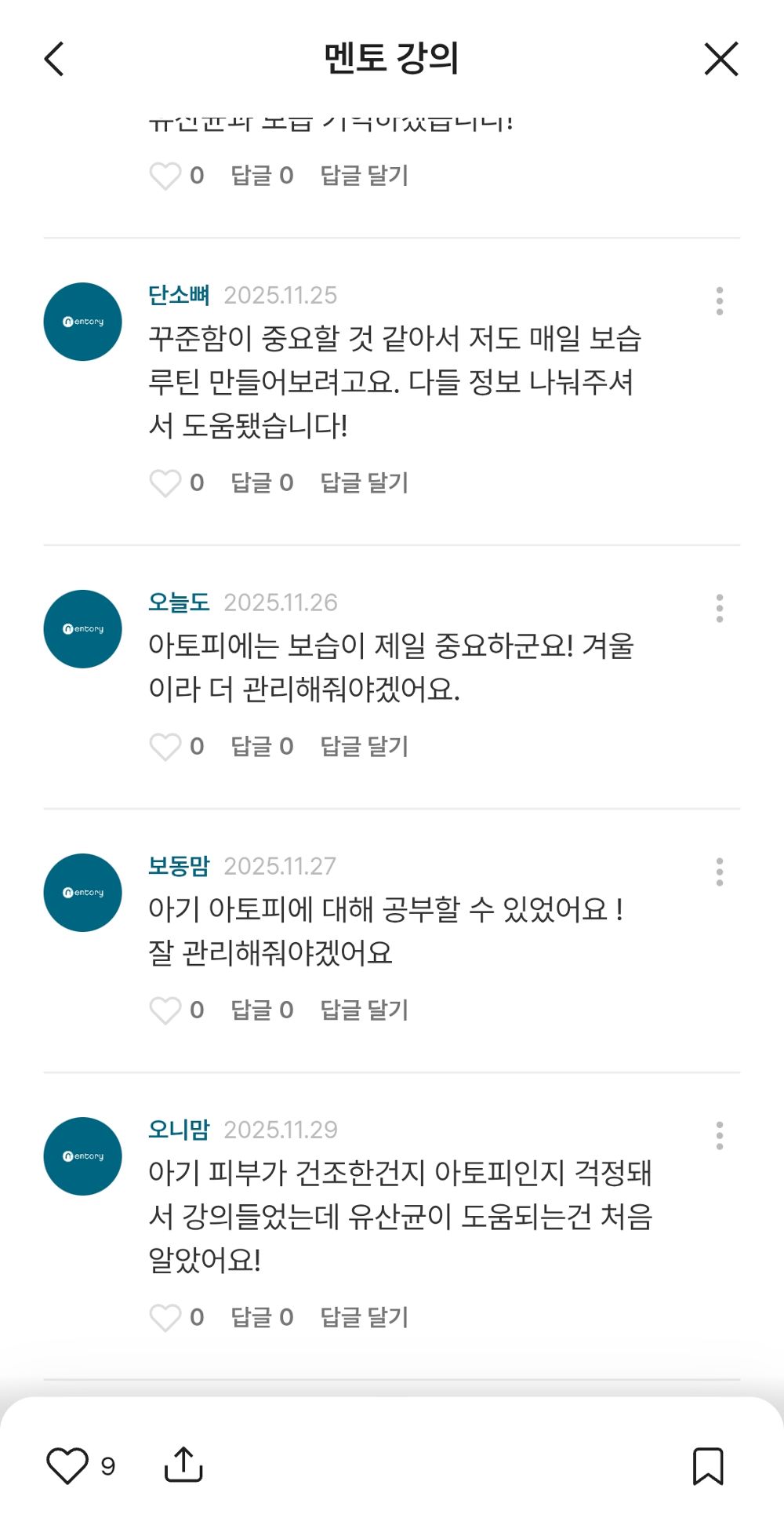Like the topmost partially visible comment
The image size is (784, 1536).
point(167,176)
